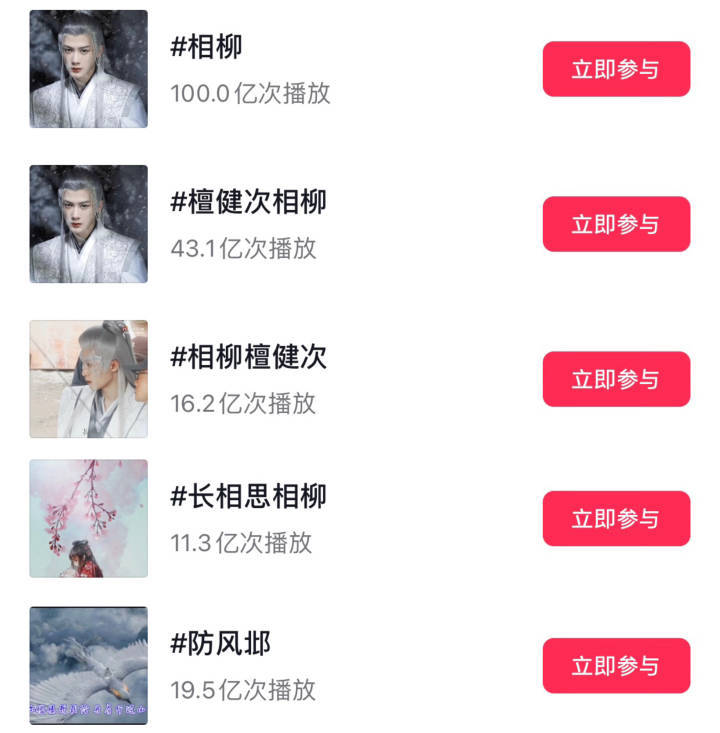The height and width of the screenshot is (733, 720).
Task: Click 立即参与 next to #相柳
Action: pyautogui.click(x=615, y=69)
